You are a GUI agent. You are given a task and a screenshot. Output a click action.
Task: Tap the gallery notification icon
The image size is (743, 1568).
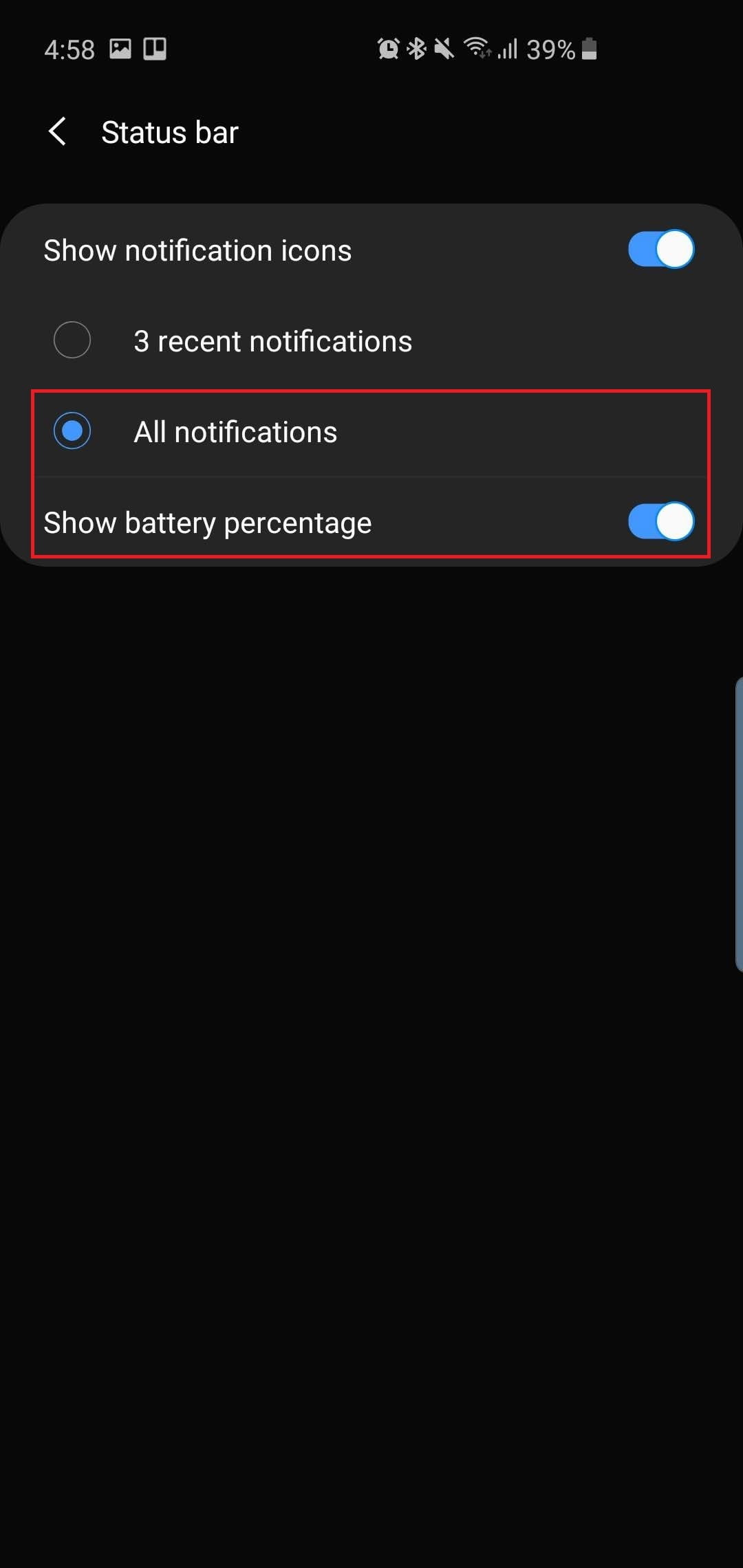coord(120,48)
